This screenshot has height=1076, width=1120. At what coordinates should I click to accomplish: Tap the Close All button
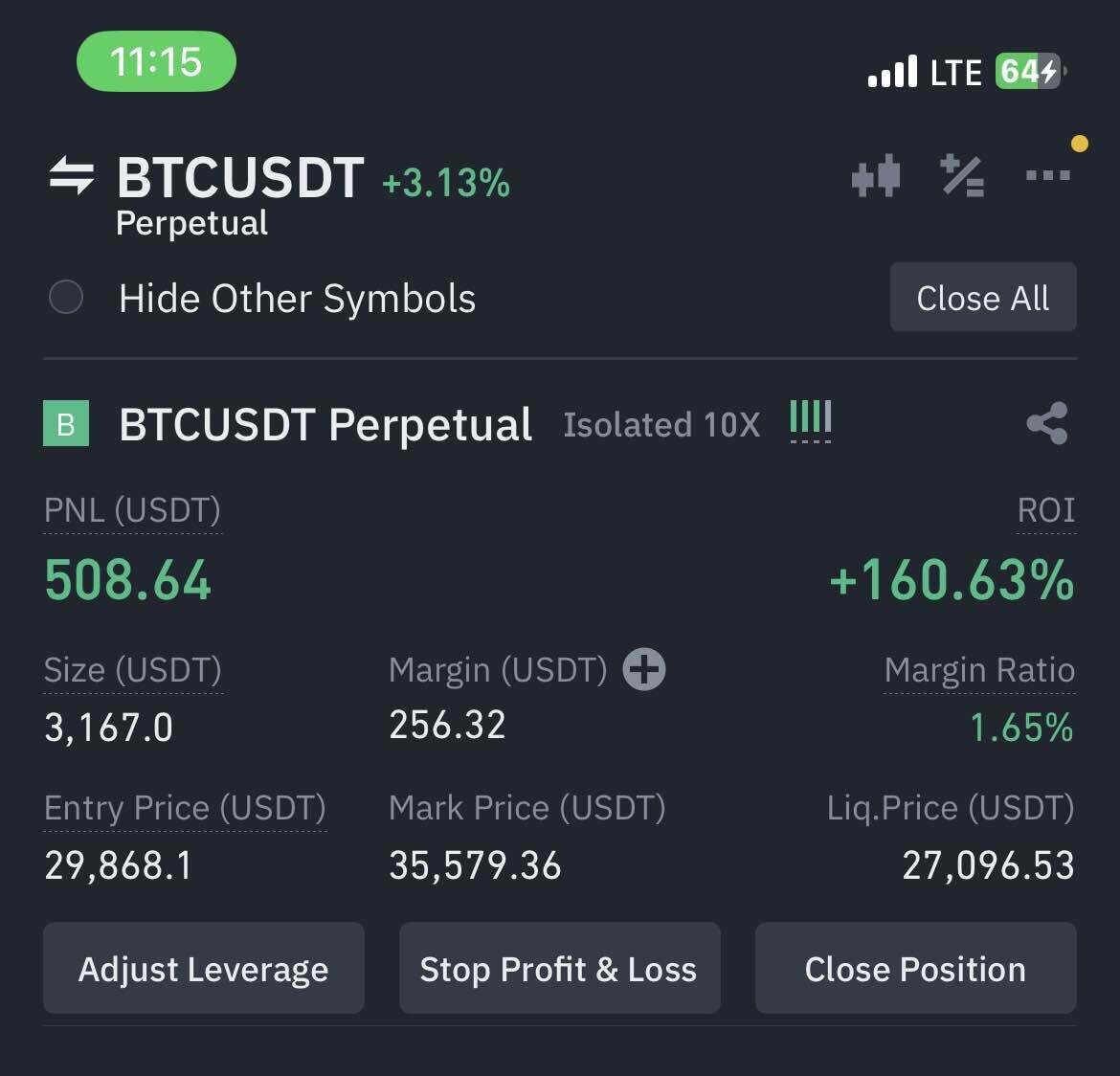click(982, 298)
